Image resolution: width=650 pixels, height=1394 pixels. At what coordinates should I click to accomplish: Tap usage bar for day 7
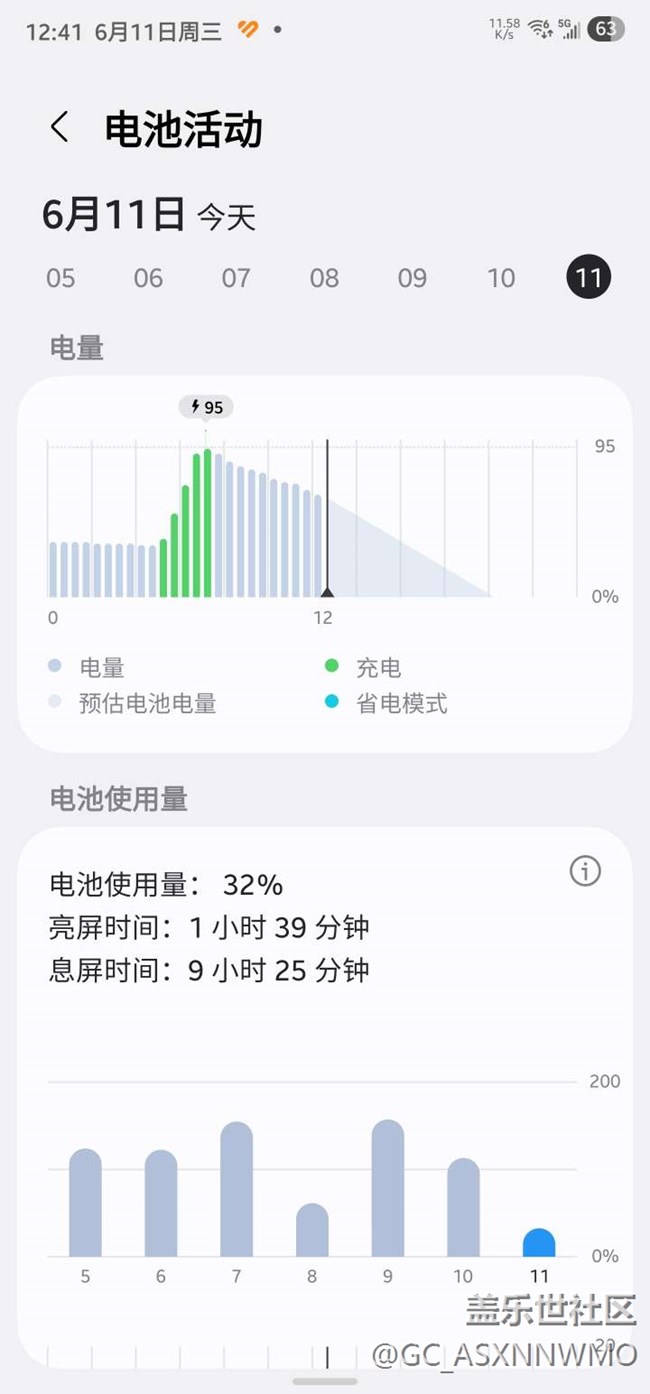(237, 1189)
